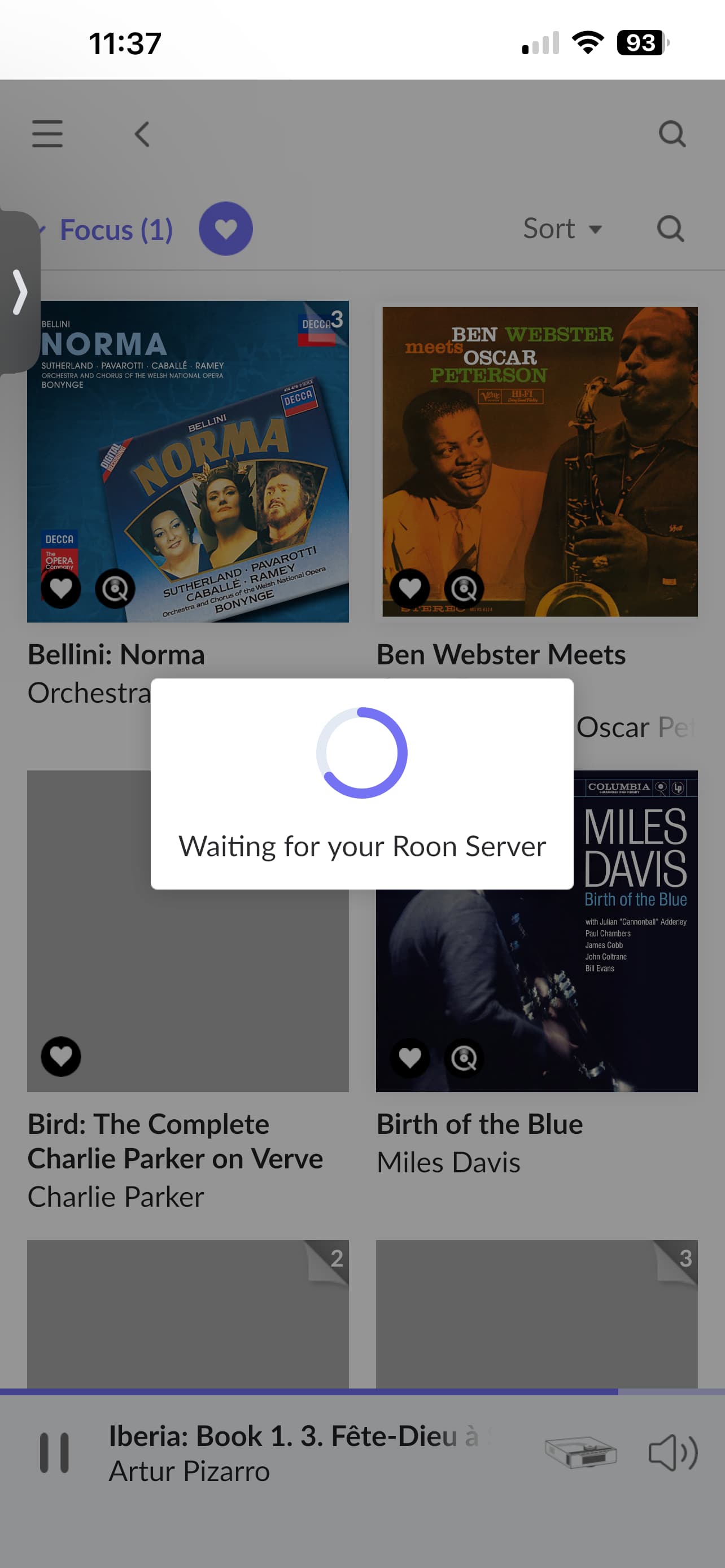Image resolution: width=725 pixels, height=1568 pixels.
Task: Open now playing Iberia track details
Action: [x=292, y=1453]
